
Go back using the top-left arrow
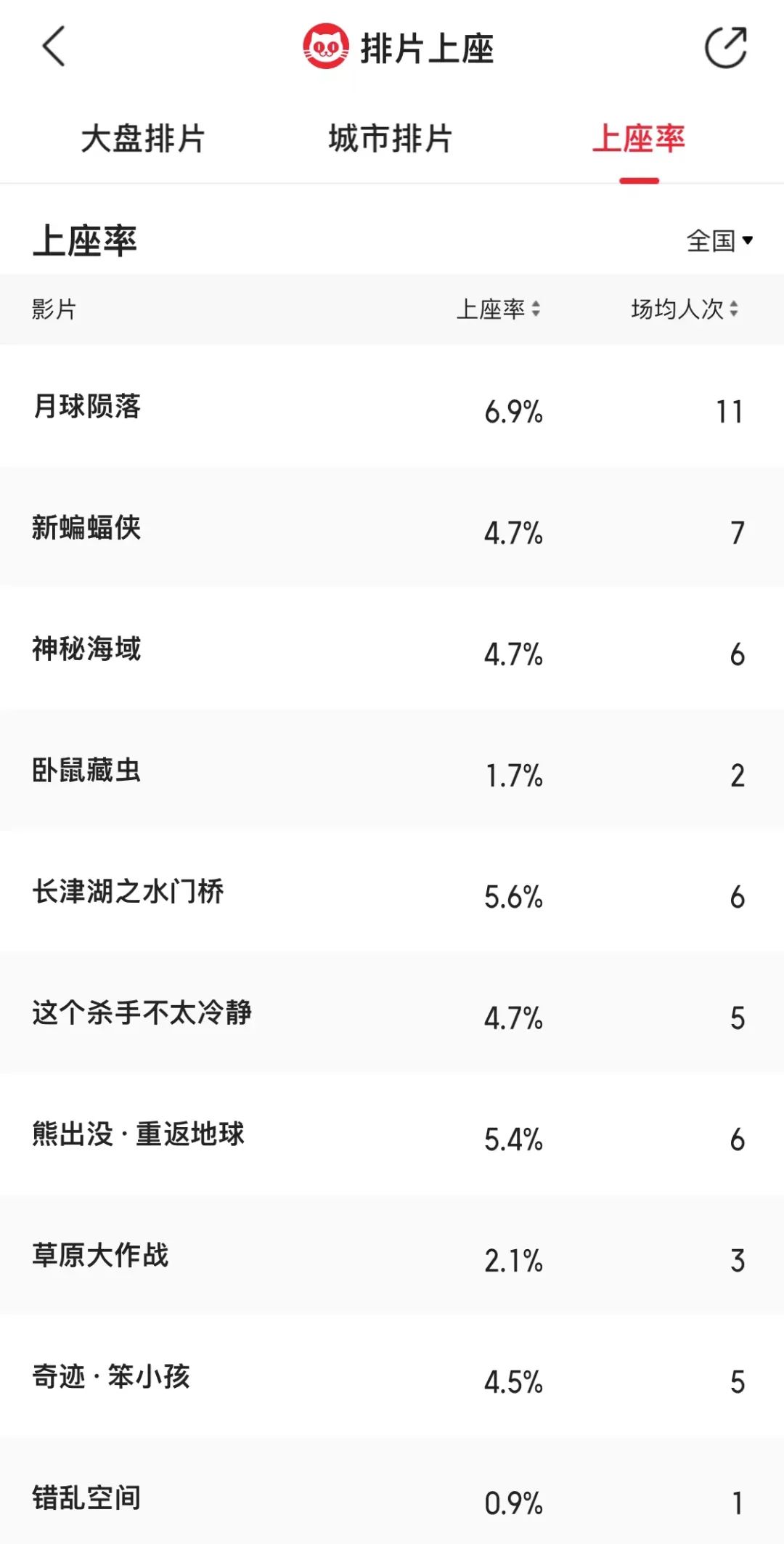tap(54, 47)
